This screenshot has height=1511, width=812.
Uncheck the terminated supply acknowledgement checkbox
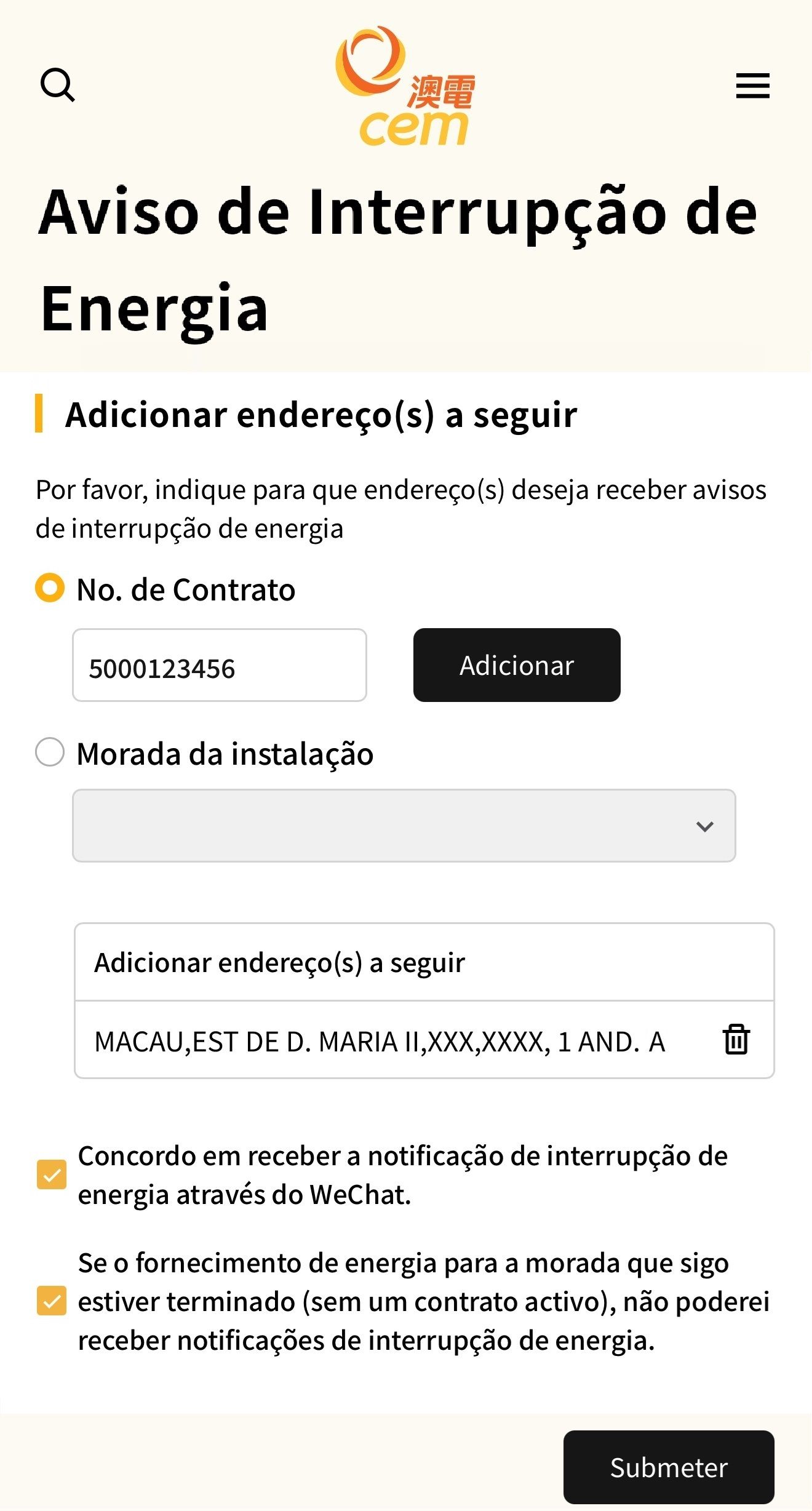point(52,1301)
